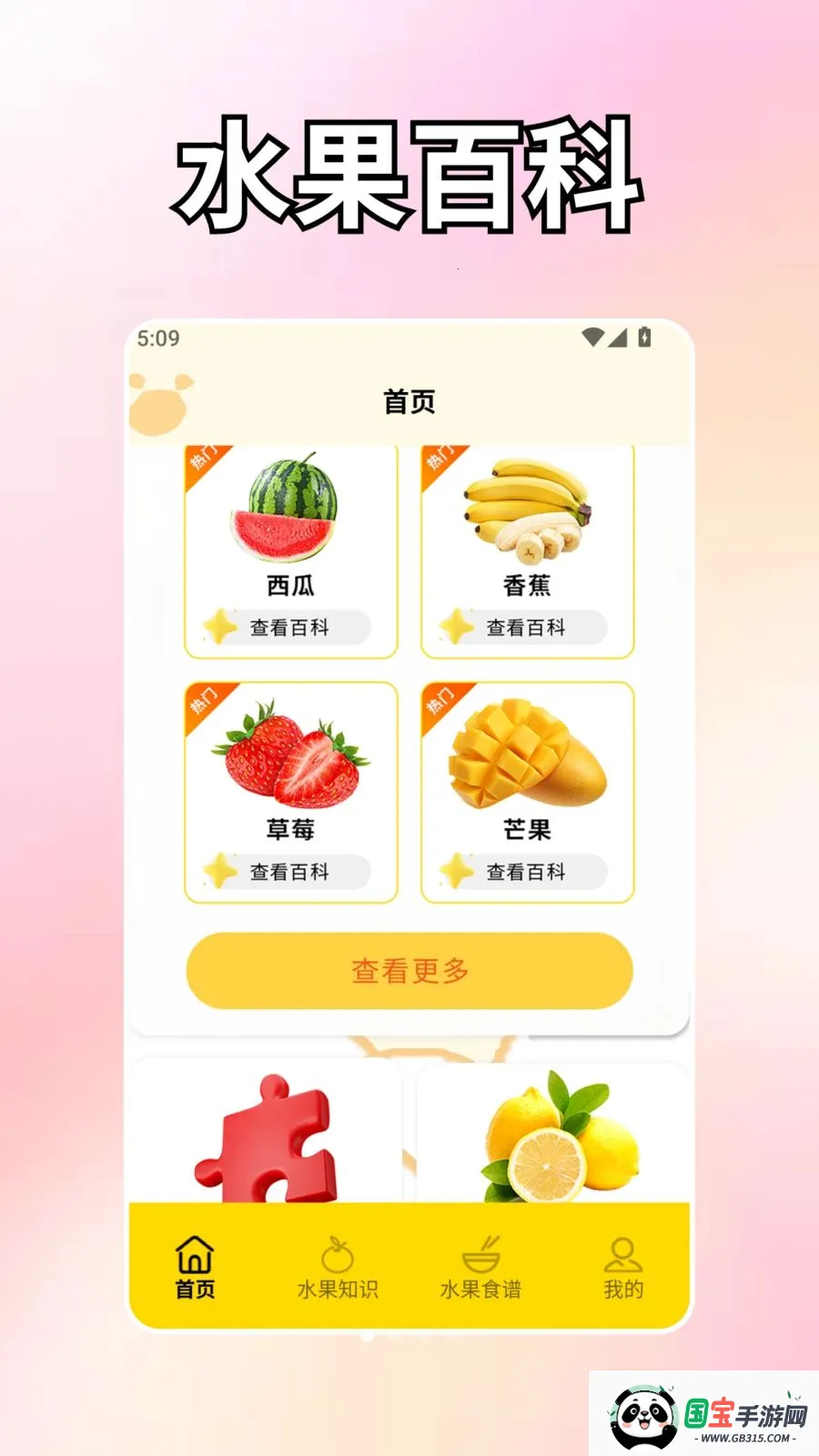Expand more fruits with 查看更多
Viewport: 819px width, 1456px height.
409,971
